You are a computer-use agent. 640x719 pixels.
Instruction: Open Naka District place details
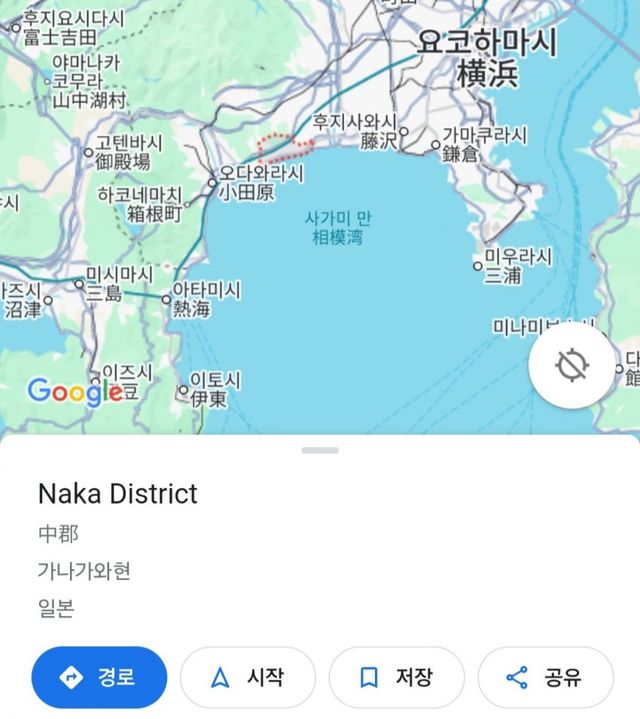tap(118, 494)
